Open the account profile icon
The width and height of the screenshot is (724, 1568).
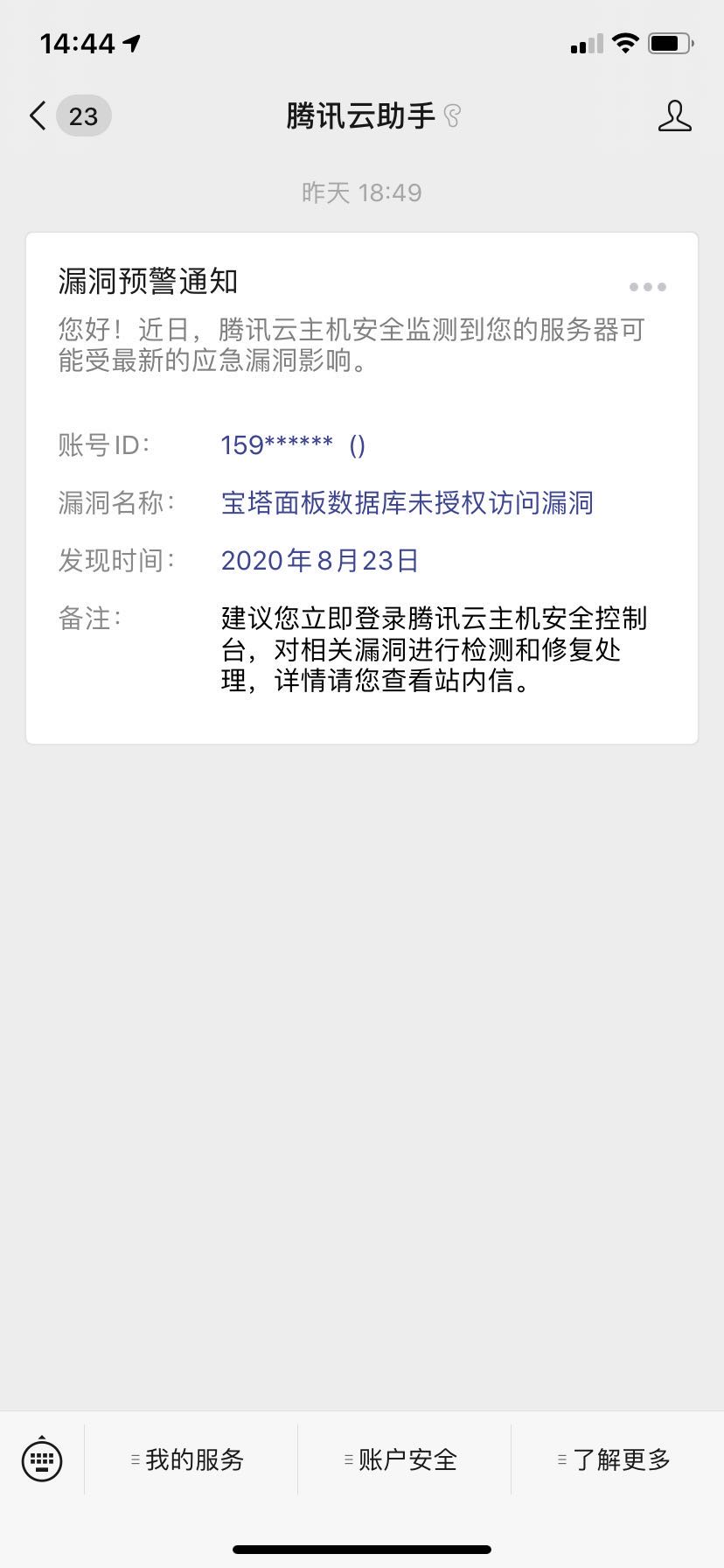pyautogui.click(x=674, y=115)
